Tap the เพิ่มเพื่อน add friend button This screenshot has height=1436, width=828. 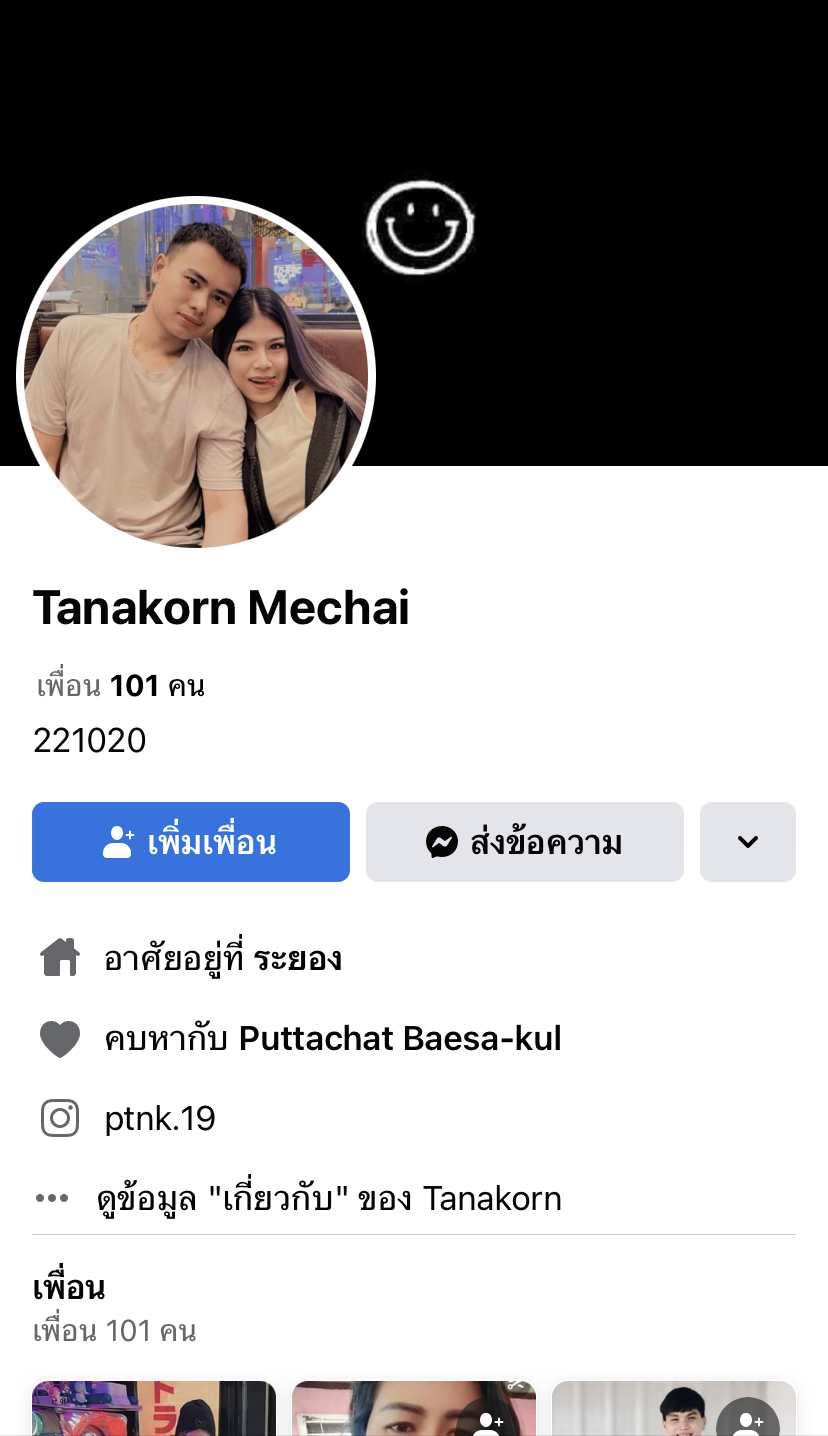coord(191,842)
